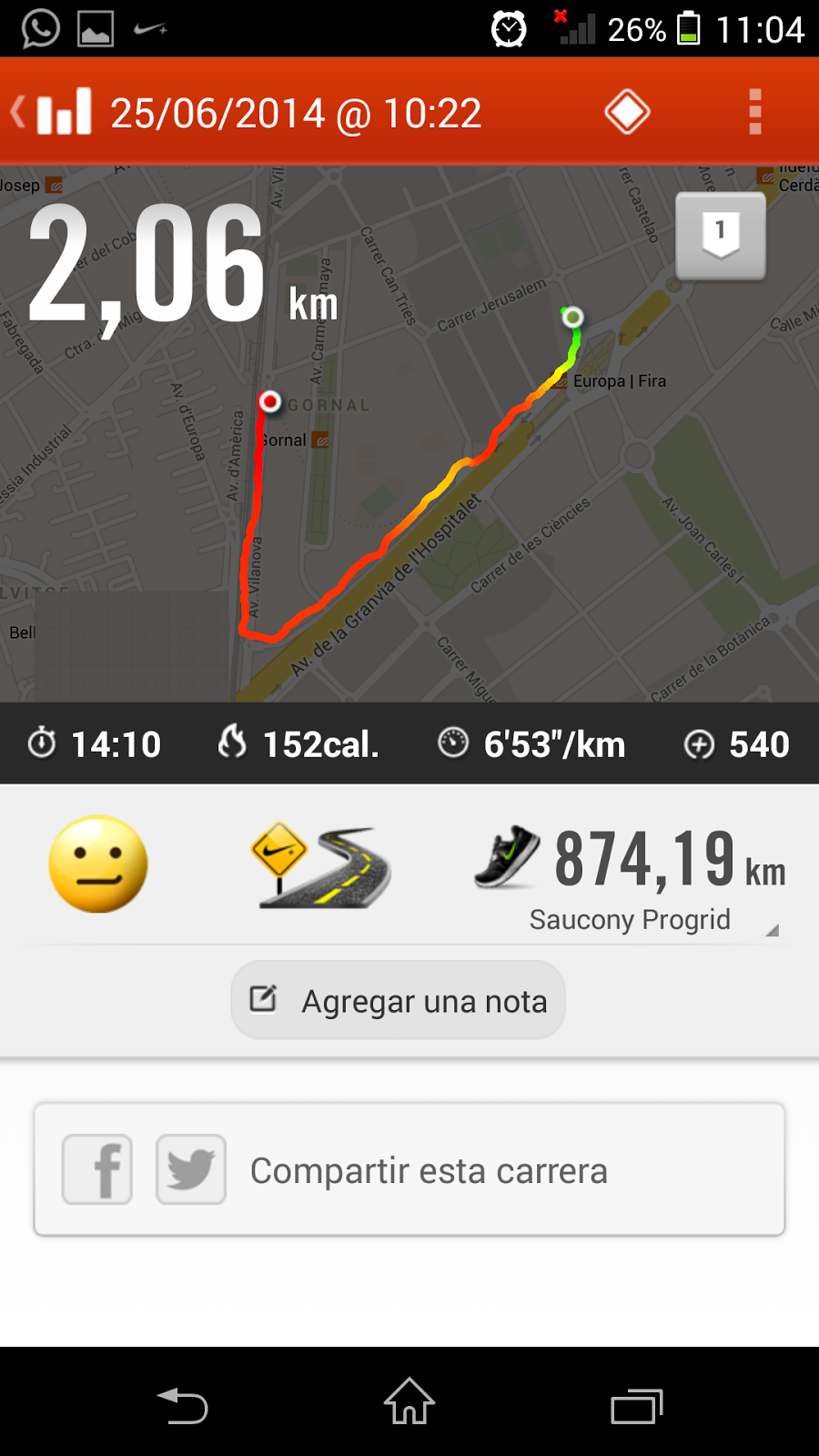Screen dimensions: 819x1456
Task: Change the neutral face mood emoji
Action: [98, 864]
